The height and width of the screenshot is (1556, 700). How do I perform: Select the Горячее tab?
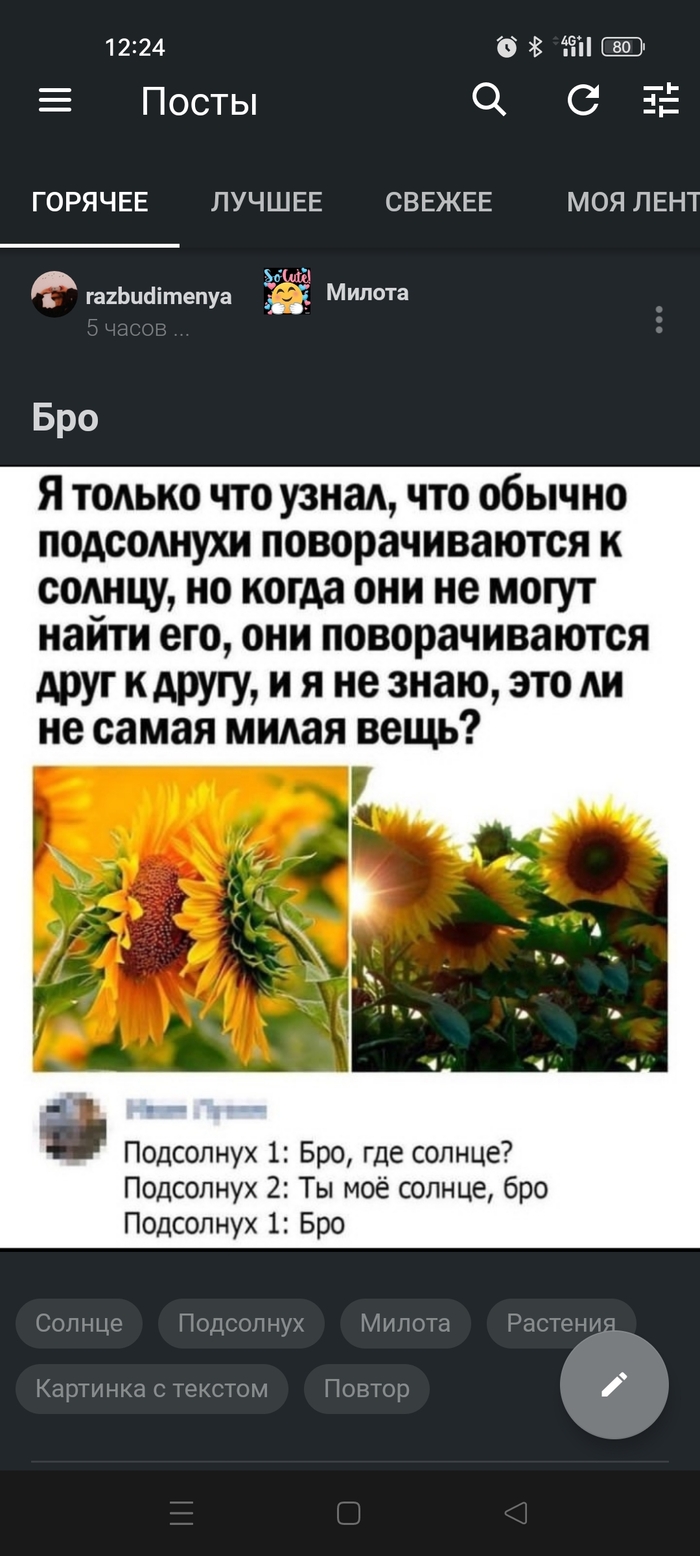click(x=90, y=202)
